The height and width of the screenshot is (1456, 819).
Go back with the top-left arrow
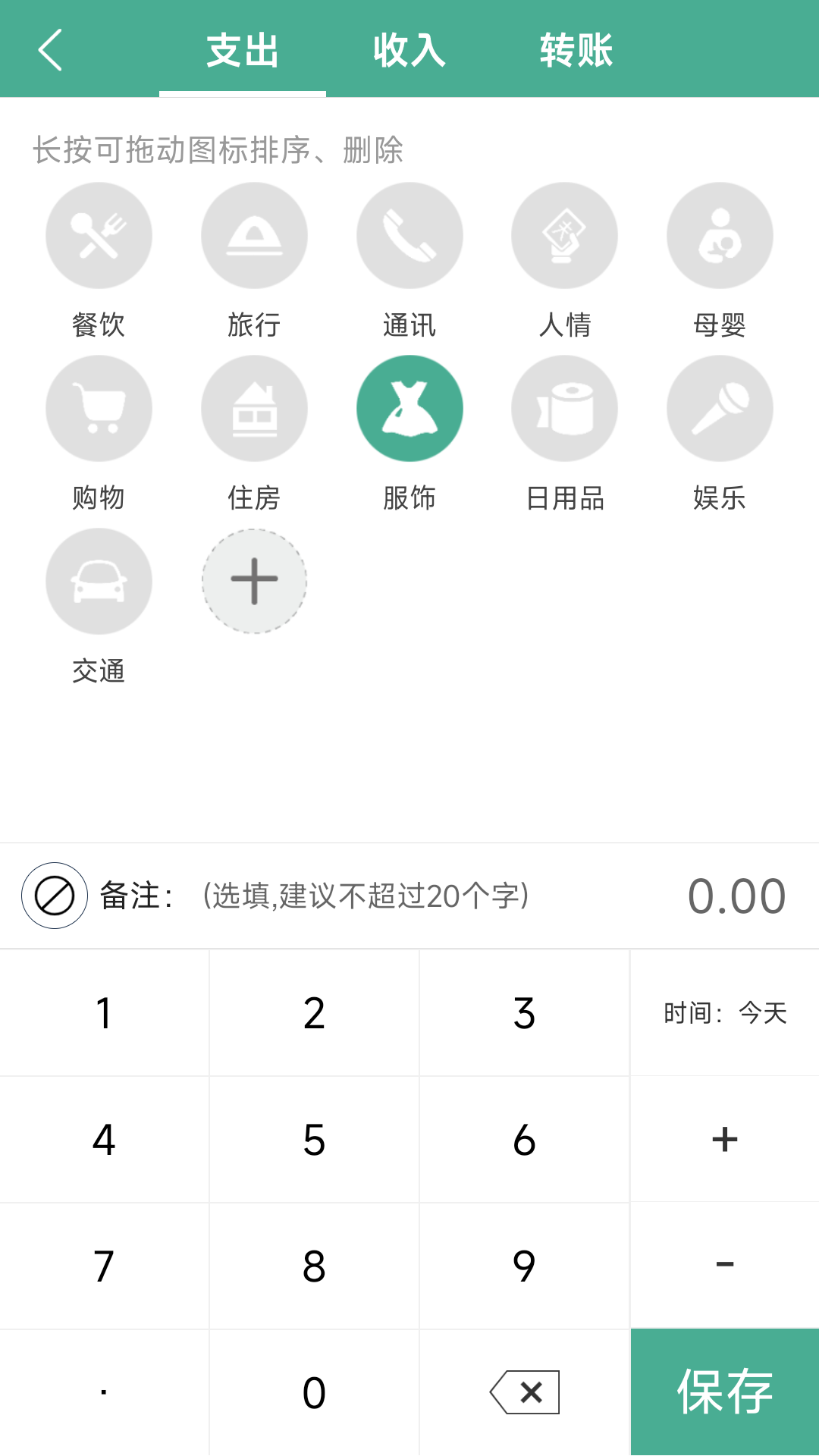click(x=50, y=49)
